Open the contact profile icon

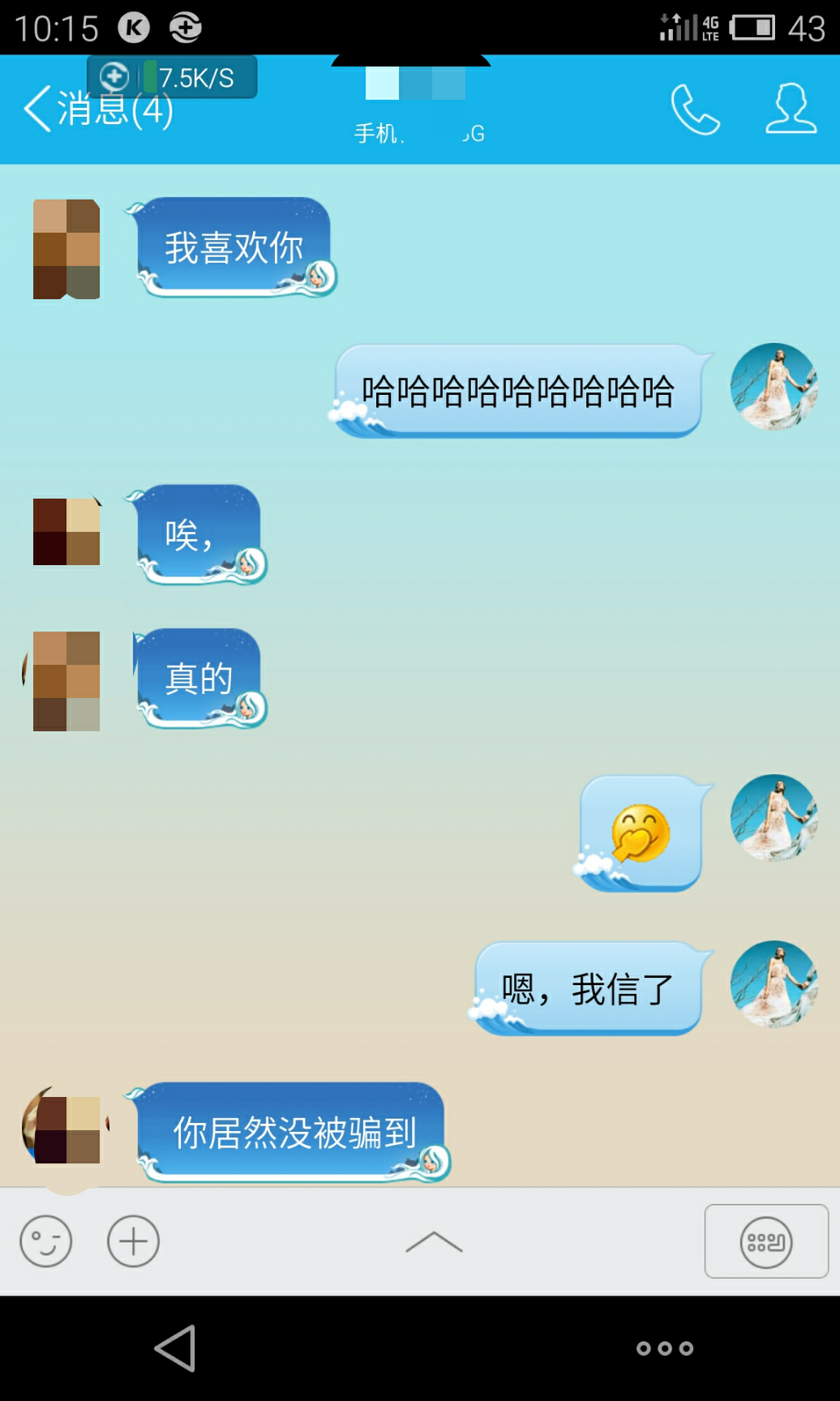coord(791,109)
